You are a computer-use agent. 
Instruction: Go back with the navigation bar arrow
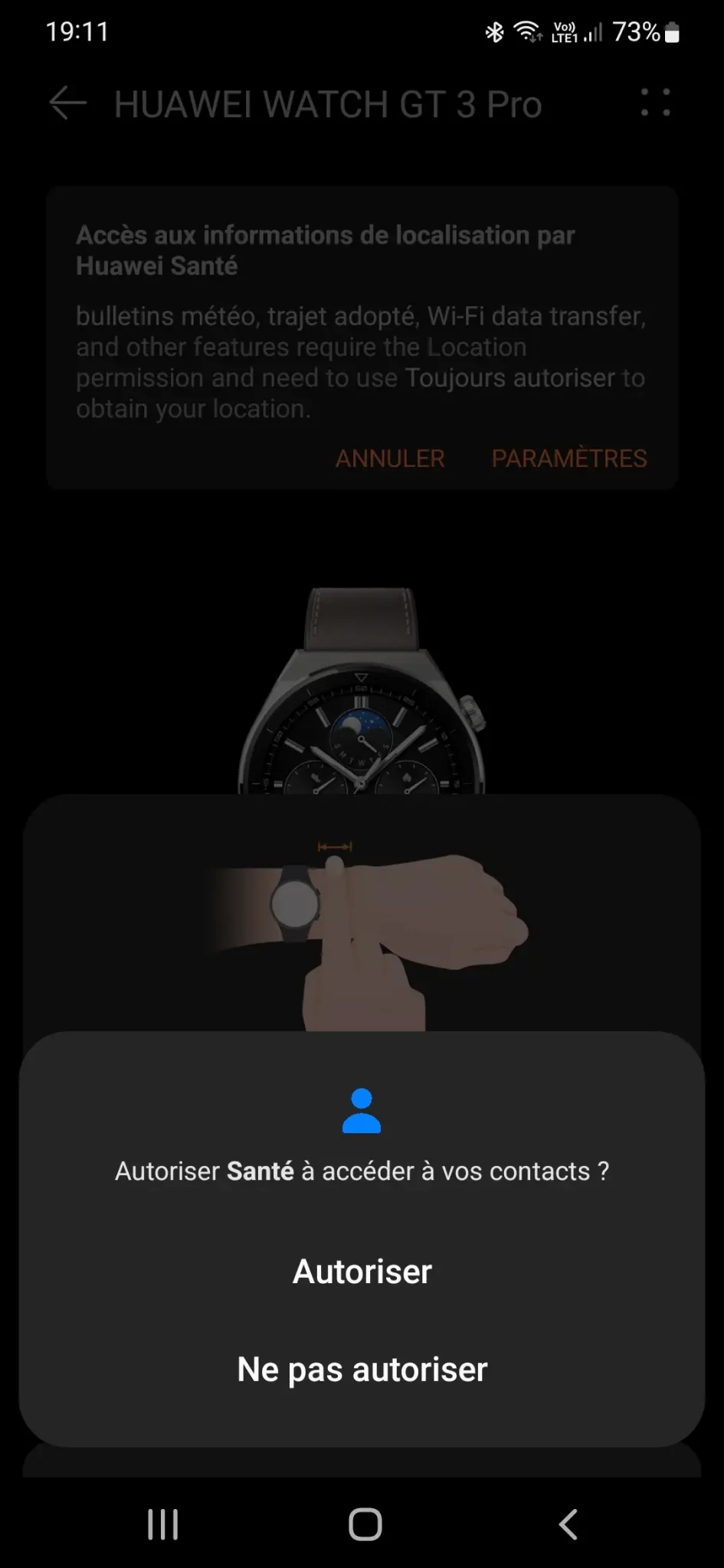[x=568, y=1524]
